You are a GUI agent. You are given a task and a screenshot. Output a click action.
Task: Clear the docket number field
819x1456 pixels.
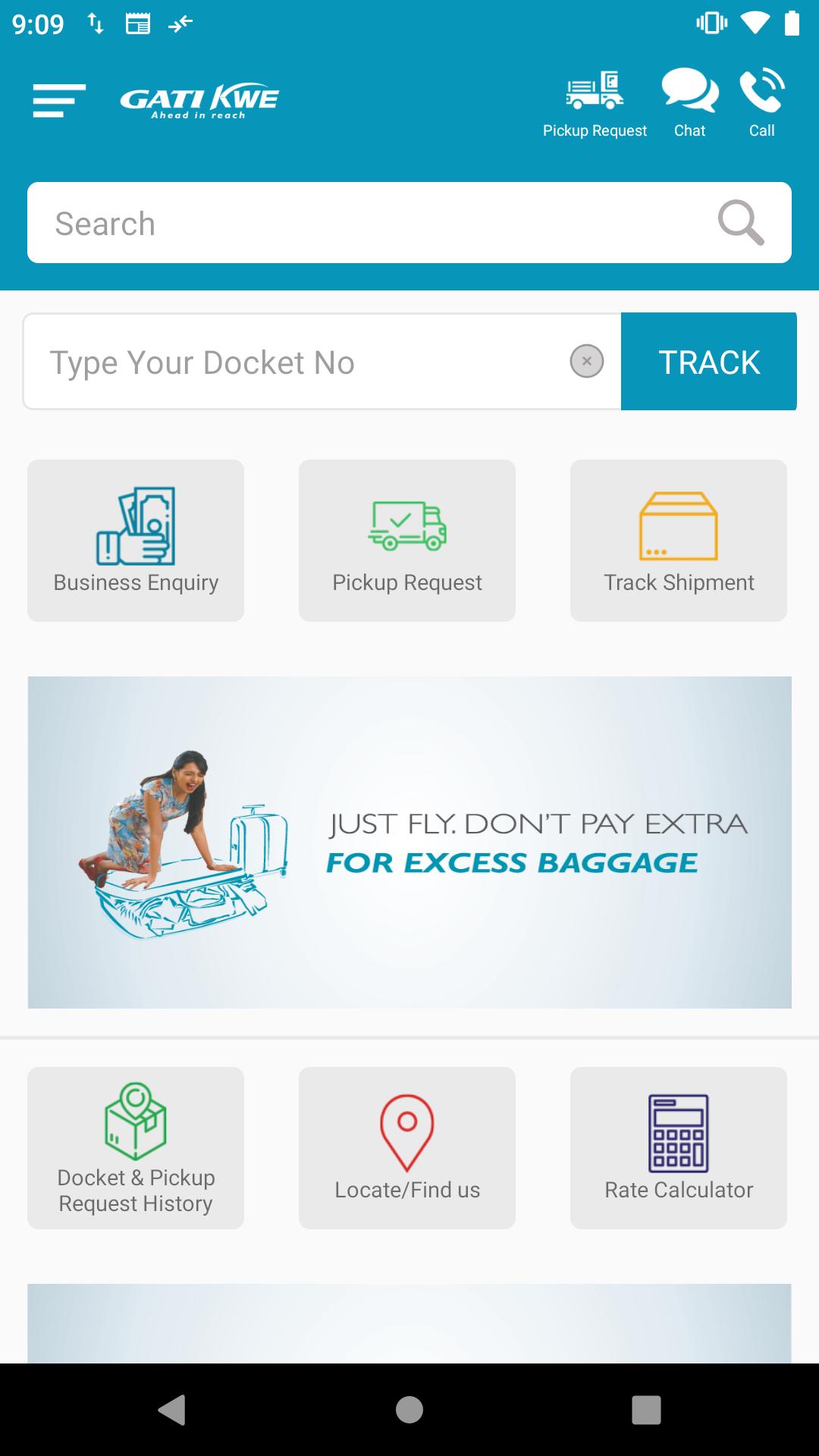tap(586, 361)
